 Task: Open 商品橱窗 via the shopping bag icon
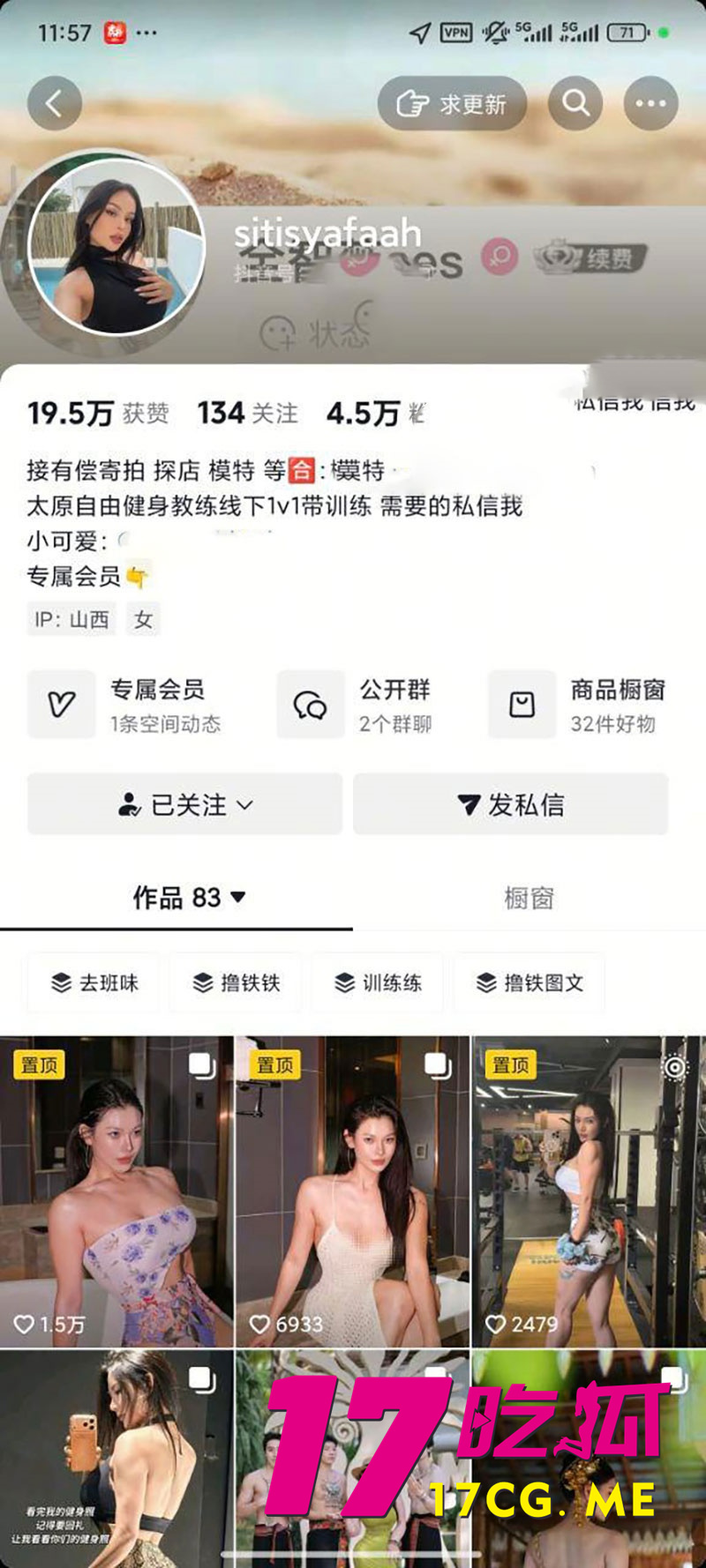point(522,704)
